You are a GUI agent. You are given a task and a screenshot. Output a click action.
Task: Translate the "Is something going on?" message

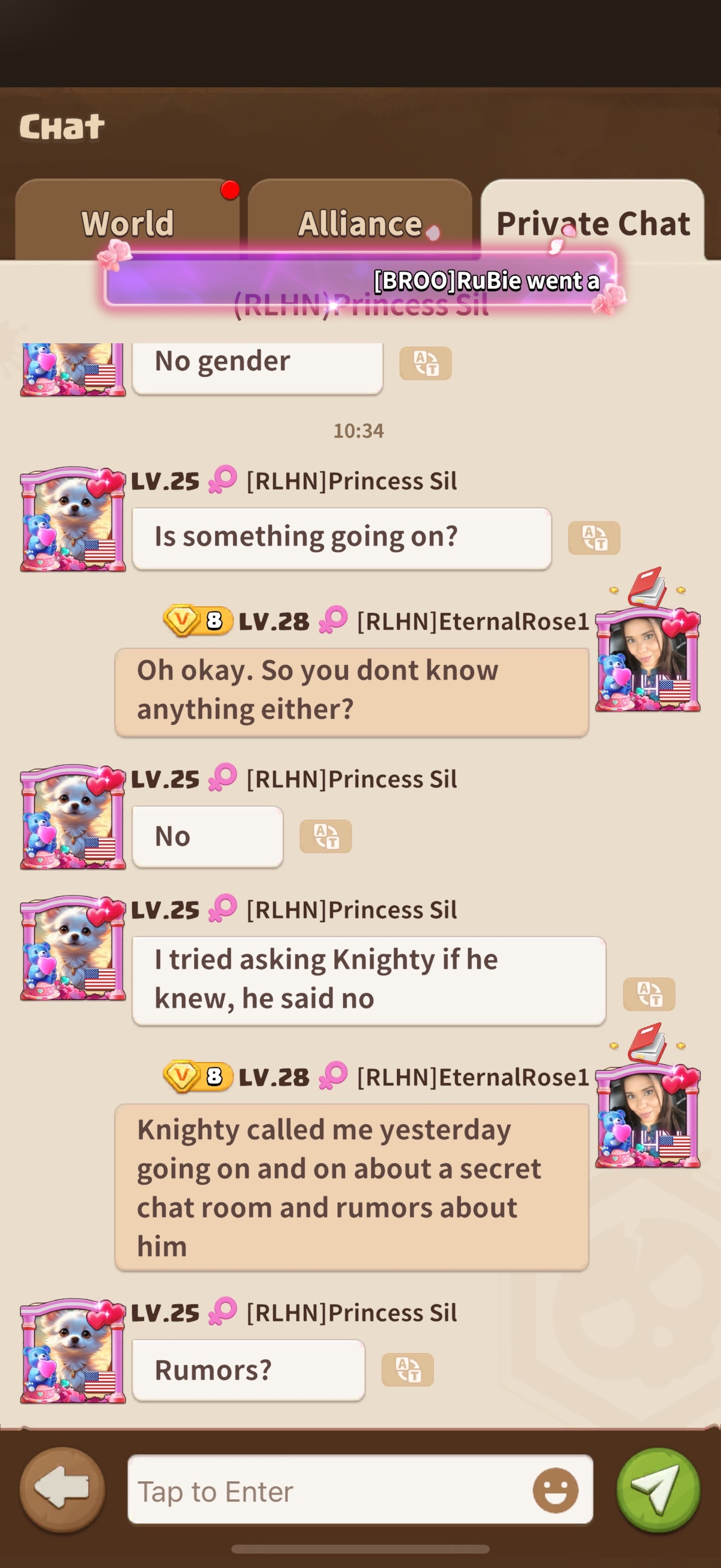594,538
